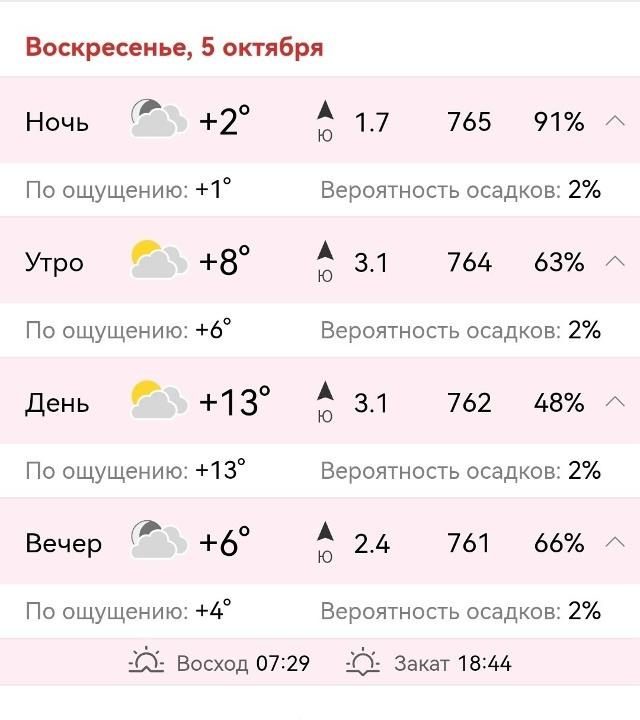Collapse the Ночь forecast details

coord(614,122)
